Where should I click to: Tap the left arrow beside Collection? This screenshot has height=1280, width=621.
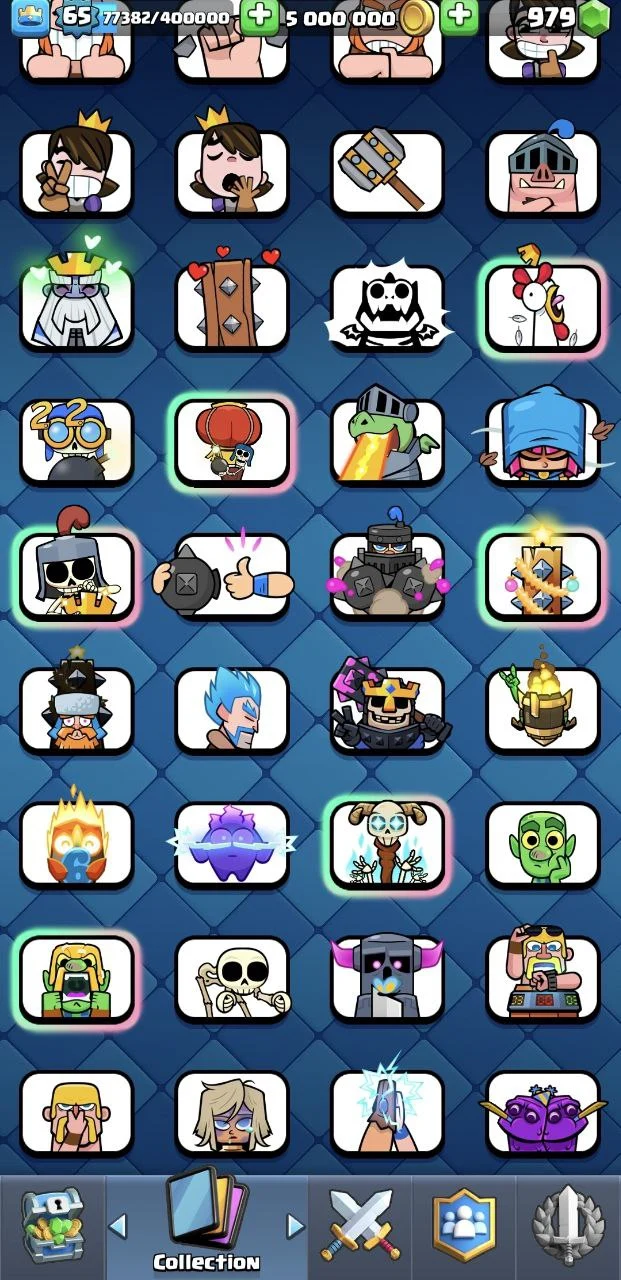point(118,1226)
